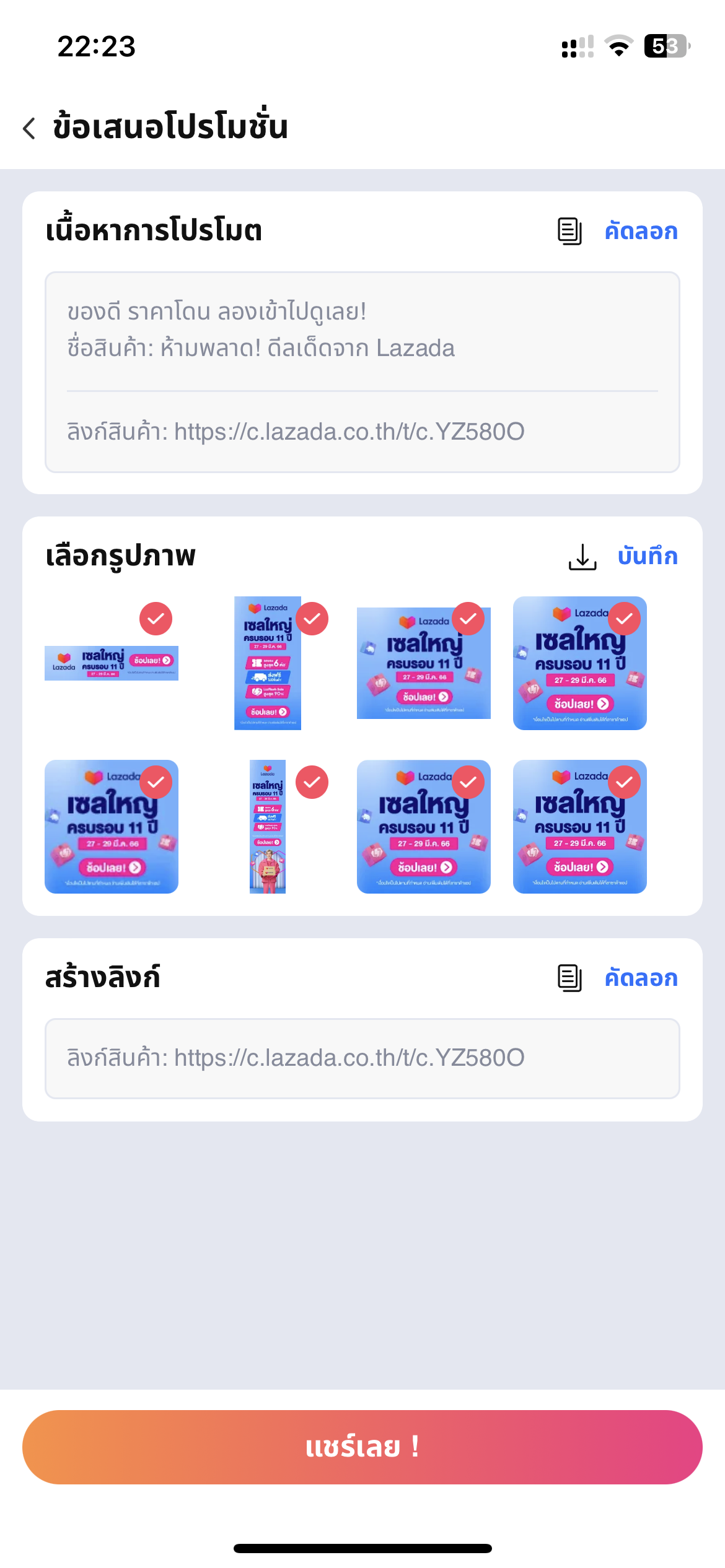
Task: Save selected images with บันทึก
Action: pyautogui.click(x=646, y=556)
